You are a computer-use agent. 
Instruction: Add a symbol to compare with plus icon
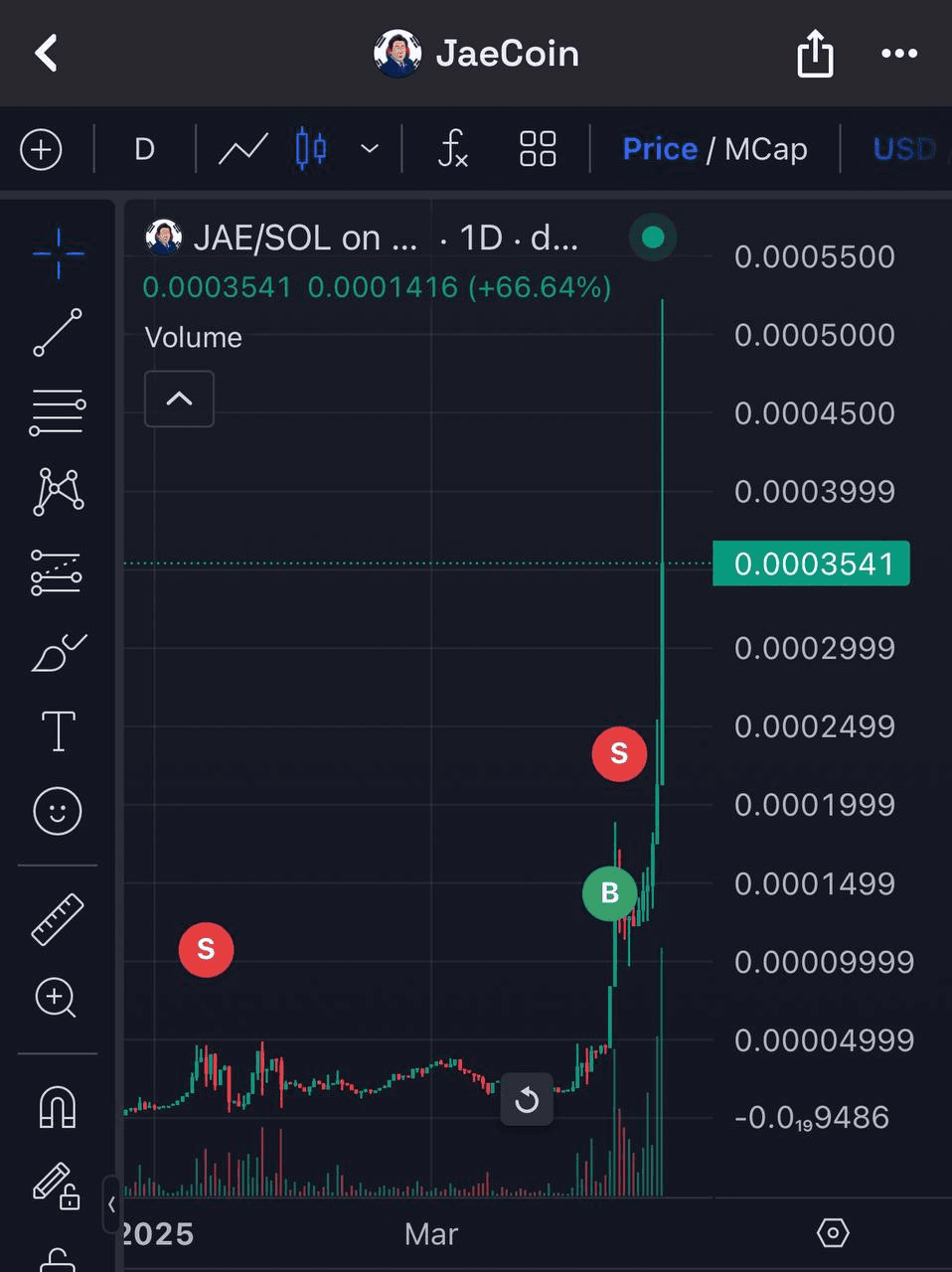tap(41, 150)
